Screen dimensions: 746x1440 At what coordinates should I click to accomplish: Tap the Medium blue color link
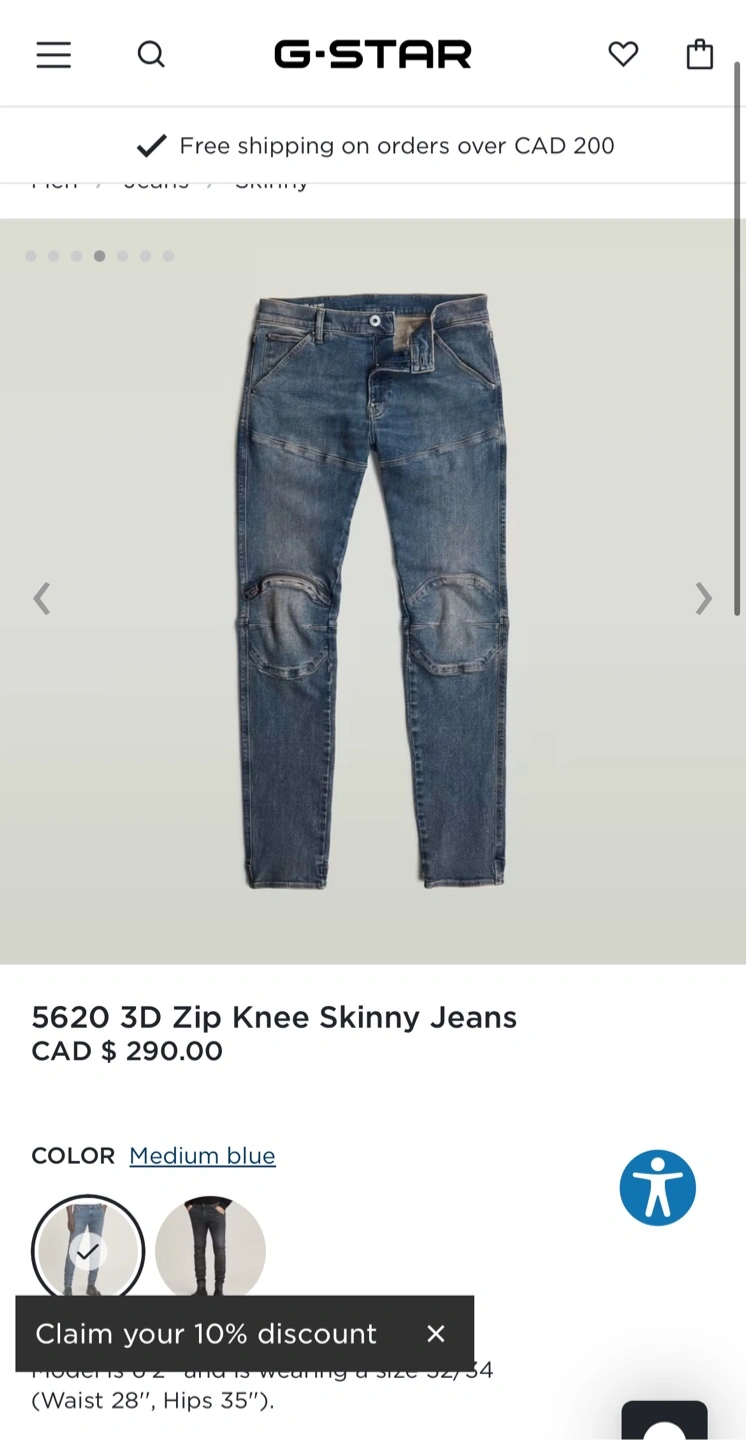pyautogui.click(x=202, y=1155)
